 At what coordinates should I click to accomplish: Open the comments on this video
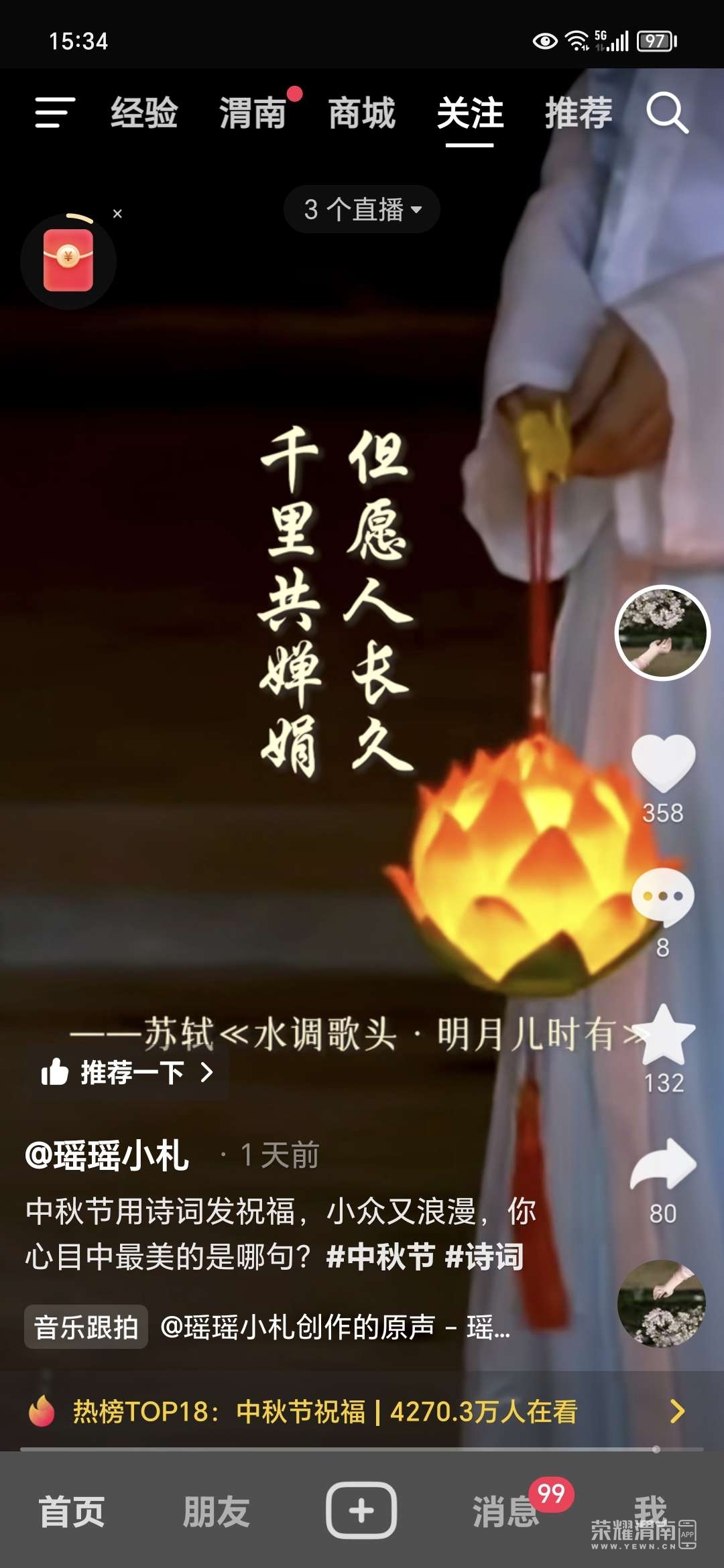click(663, 897)
